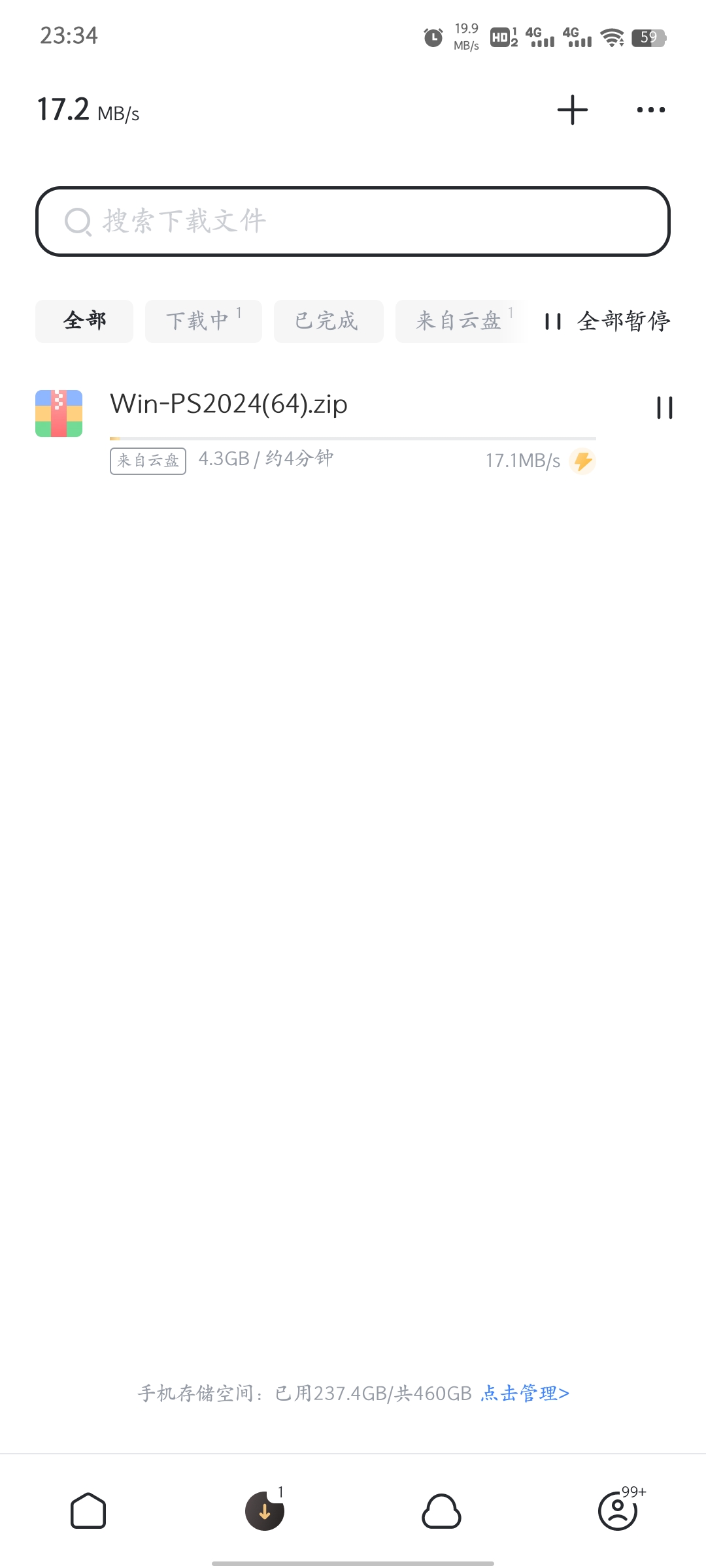Open the three-dot overflow menu
706x1568 pixels.
tap(650, 110)
